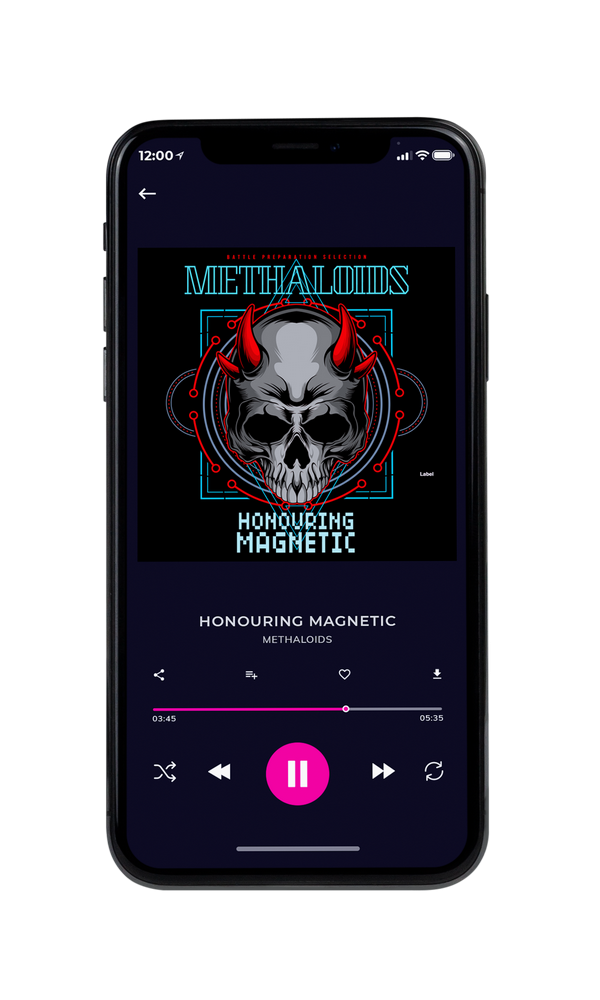The width and height of the screenshot is (600, 1000).
Task: Skip back to the previous track
Action: click(x=219, y=772)
